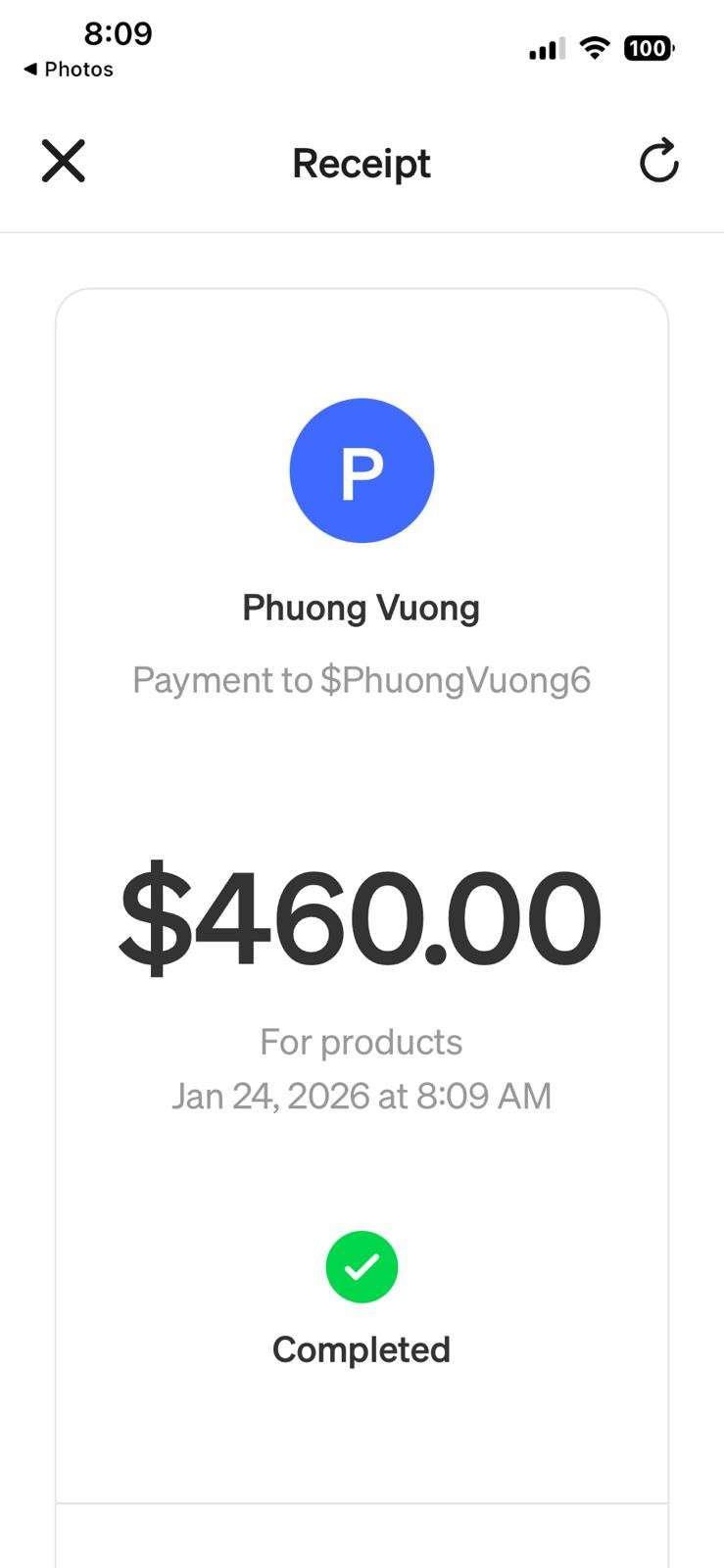Refresh the receipt status

click(x=658, y=162)
